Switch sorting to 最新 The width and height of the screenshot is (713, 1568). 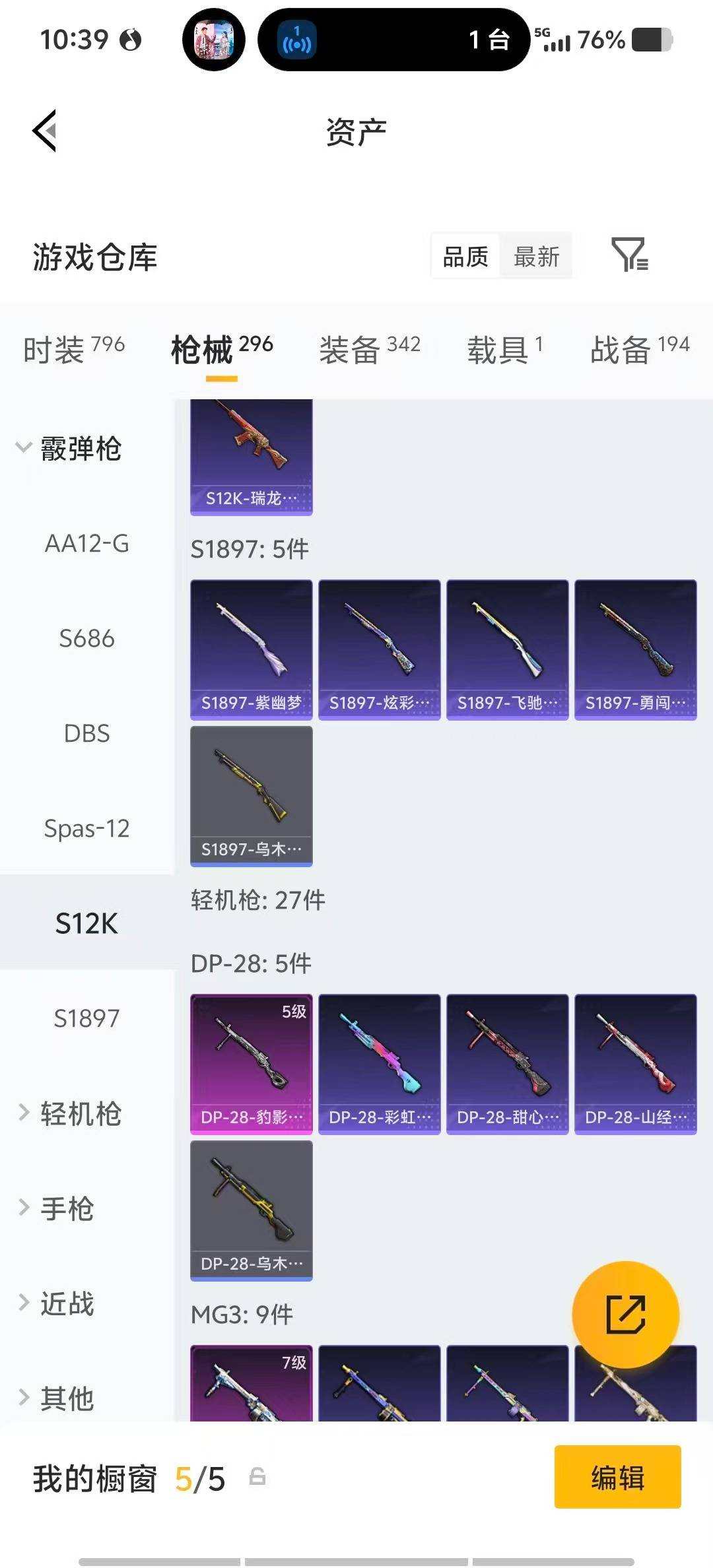point(536,257)
